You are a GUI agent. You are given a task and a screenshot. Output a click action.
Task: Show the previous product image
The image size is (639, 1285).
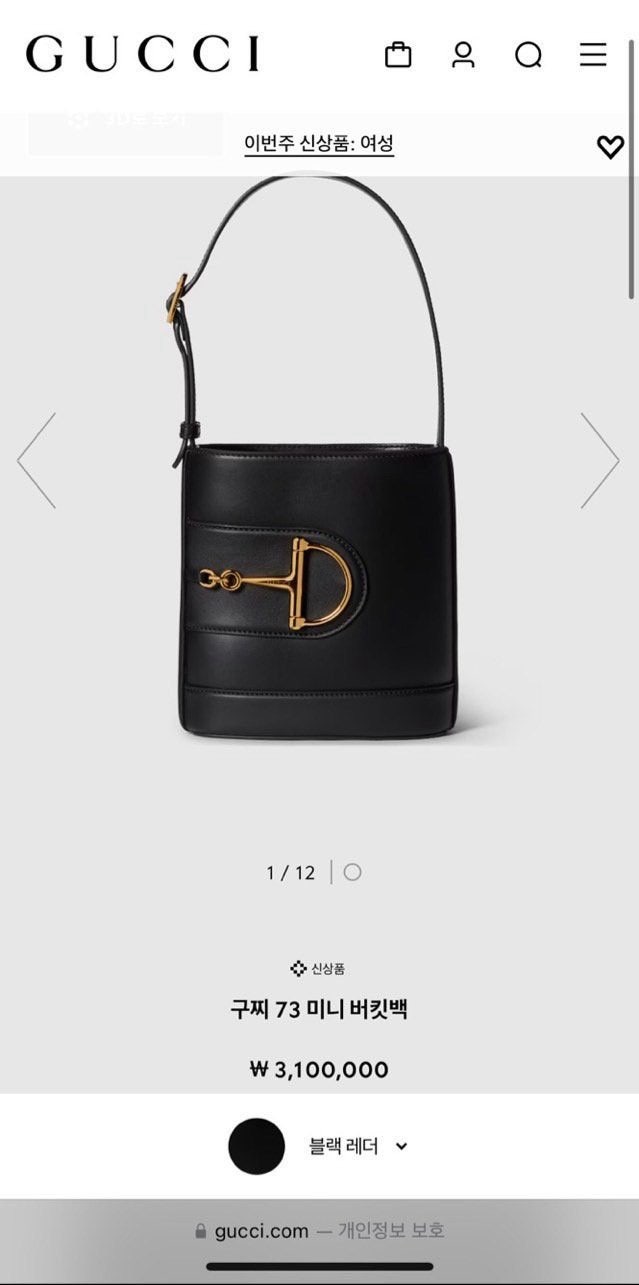[x=37, y=460]
